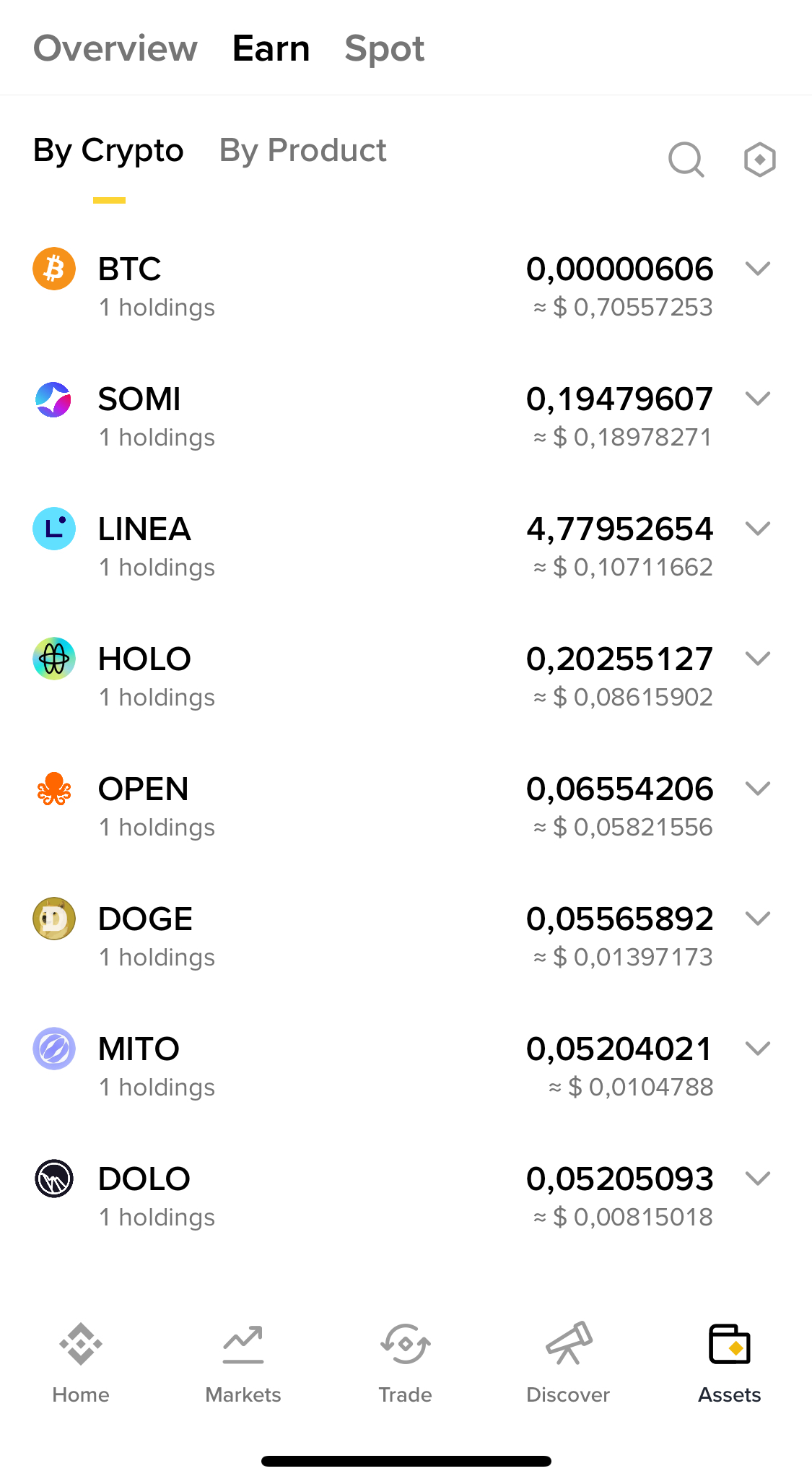Open the Discover tab
812x1484 pixels.
tap(568, 1362)
